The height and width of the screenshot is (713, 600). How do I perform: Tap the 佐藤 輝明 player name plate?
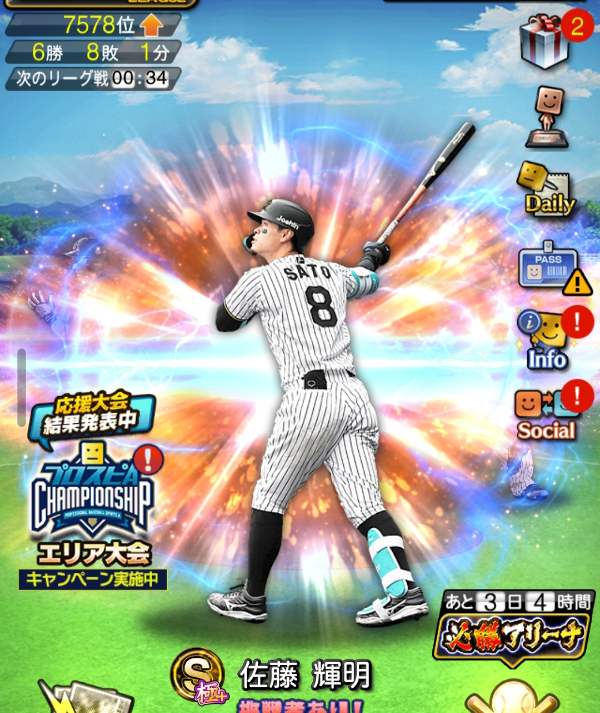point(290,674)
